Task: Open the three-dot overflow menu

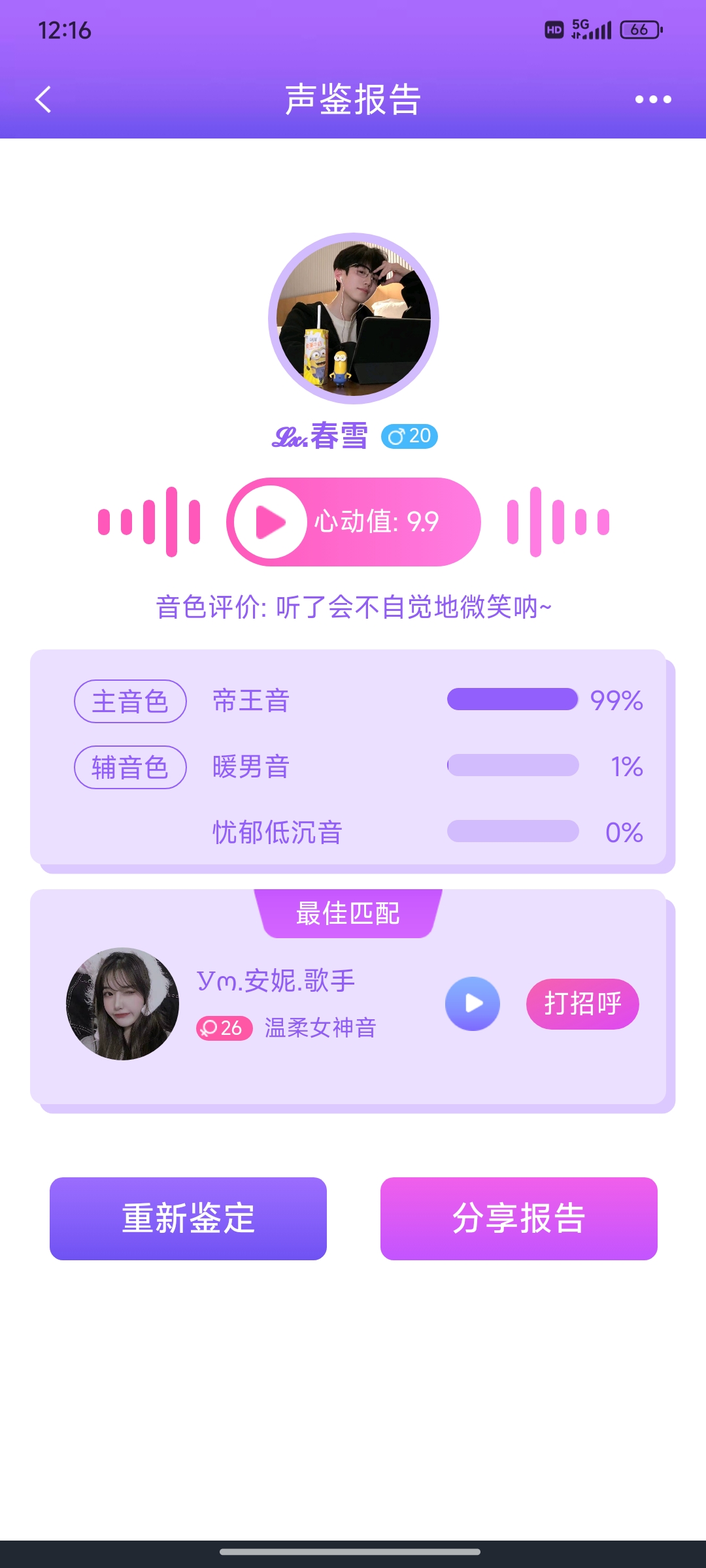Action: [653, 99]
